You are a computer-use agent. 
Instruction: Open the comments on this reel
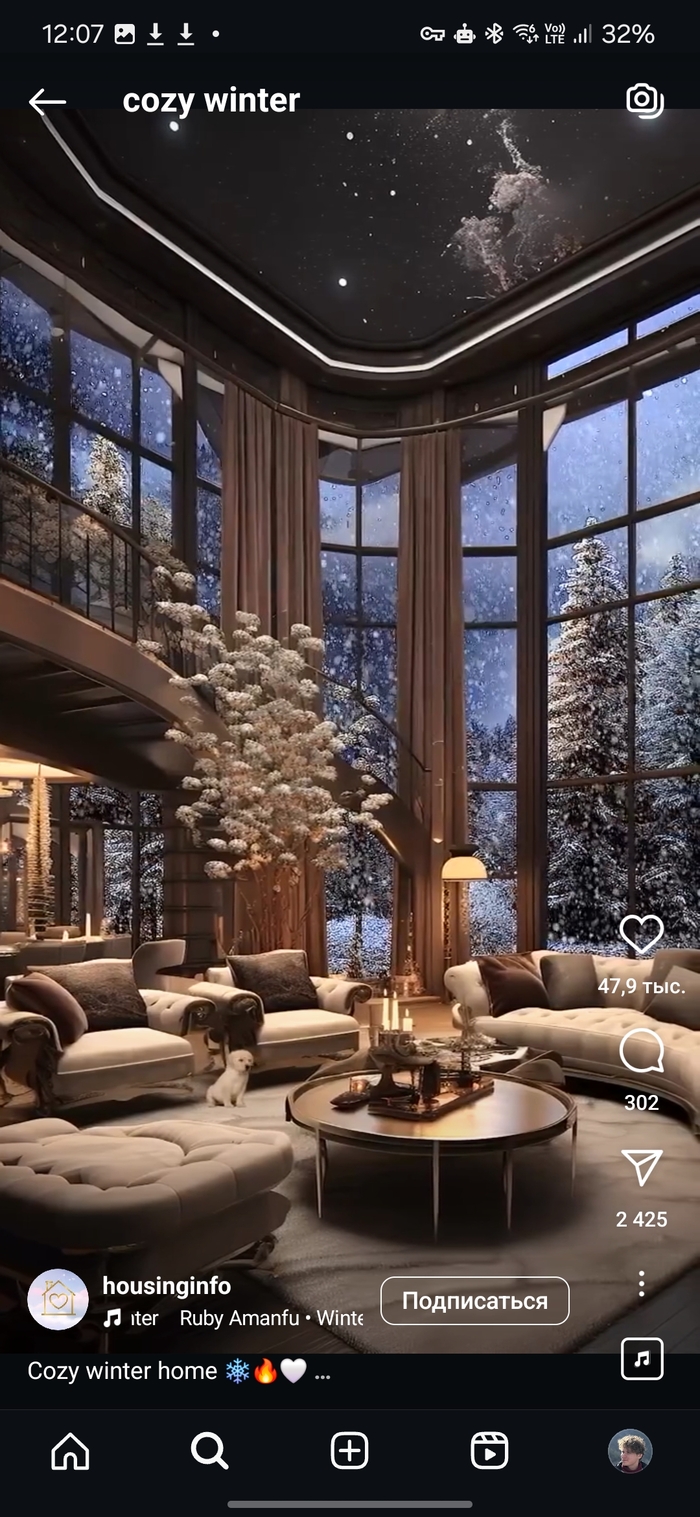coord(641,1051)
